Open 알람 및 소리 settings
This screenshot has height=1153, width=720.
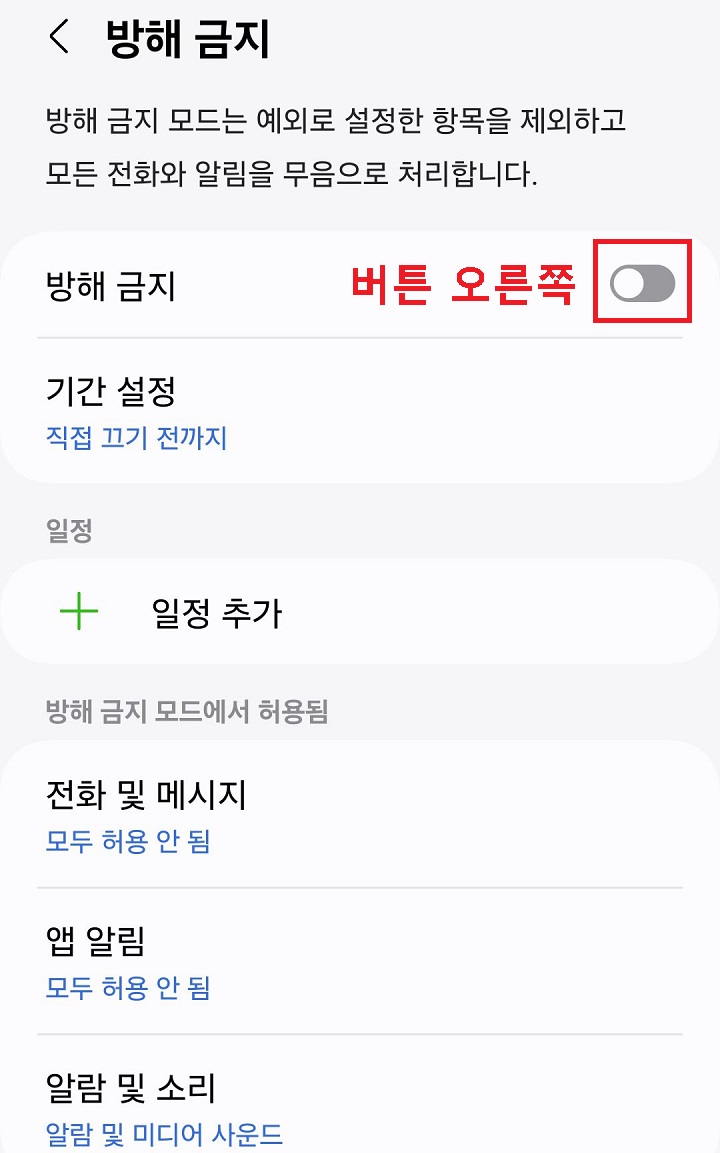[x=122, y=1088]
